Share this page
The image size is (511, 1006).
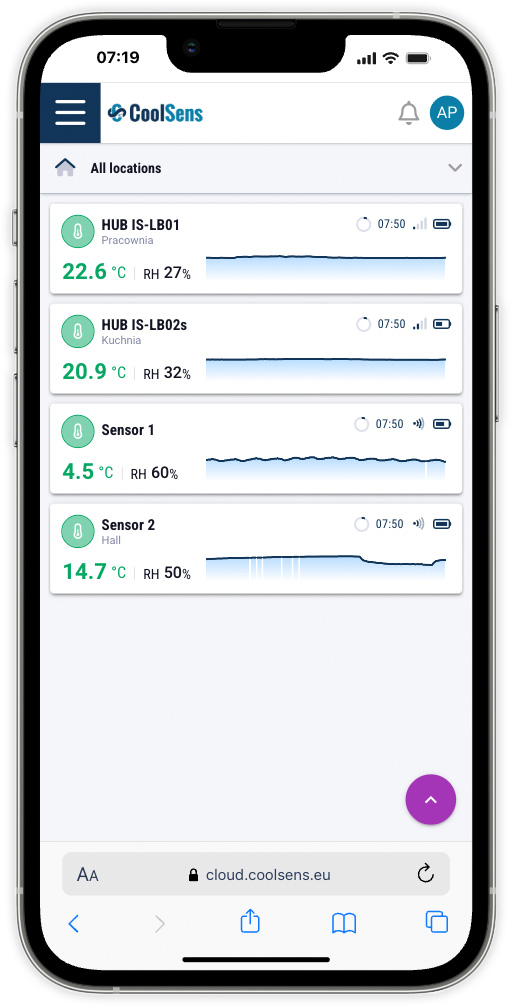tap(250, 921)
